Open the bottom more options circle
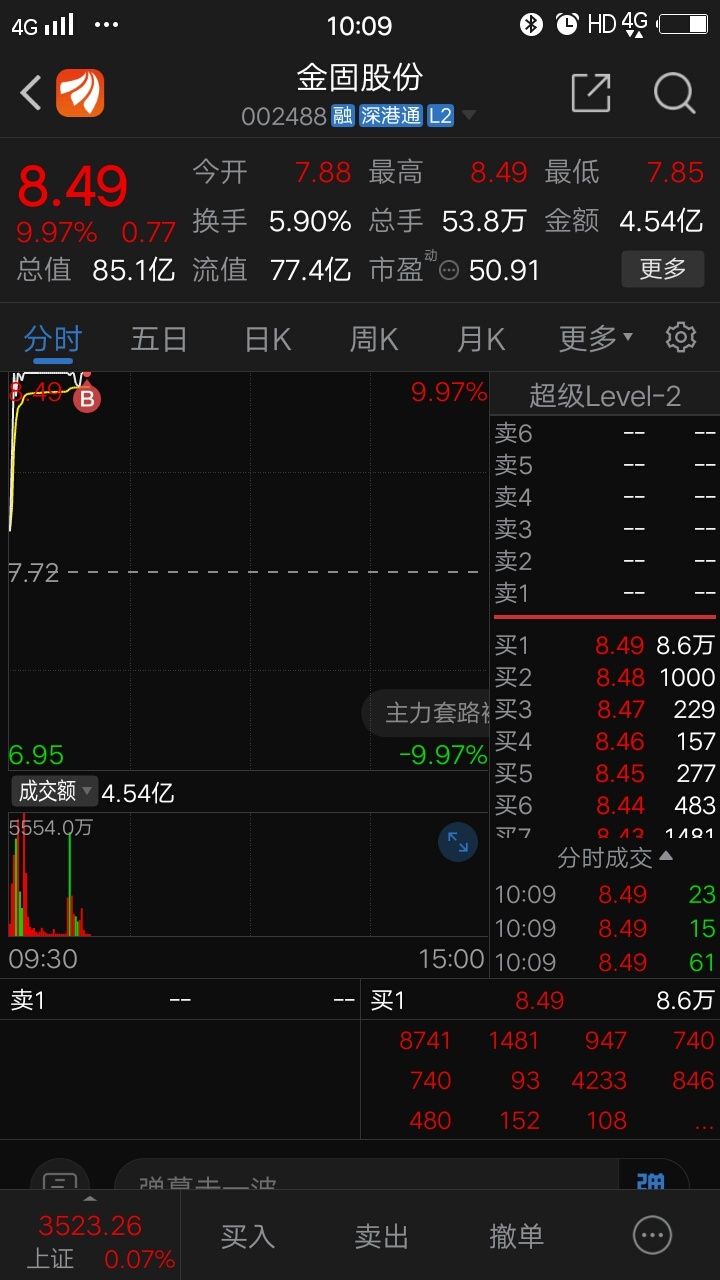This screenshot has width=720, height=1280. (x=653, y=1236)
